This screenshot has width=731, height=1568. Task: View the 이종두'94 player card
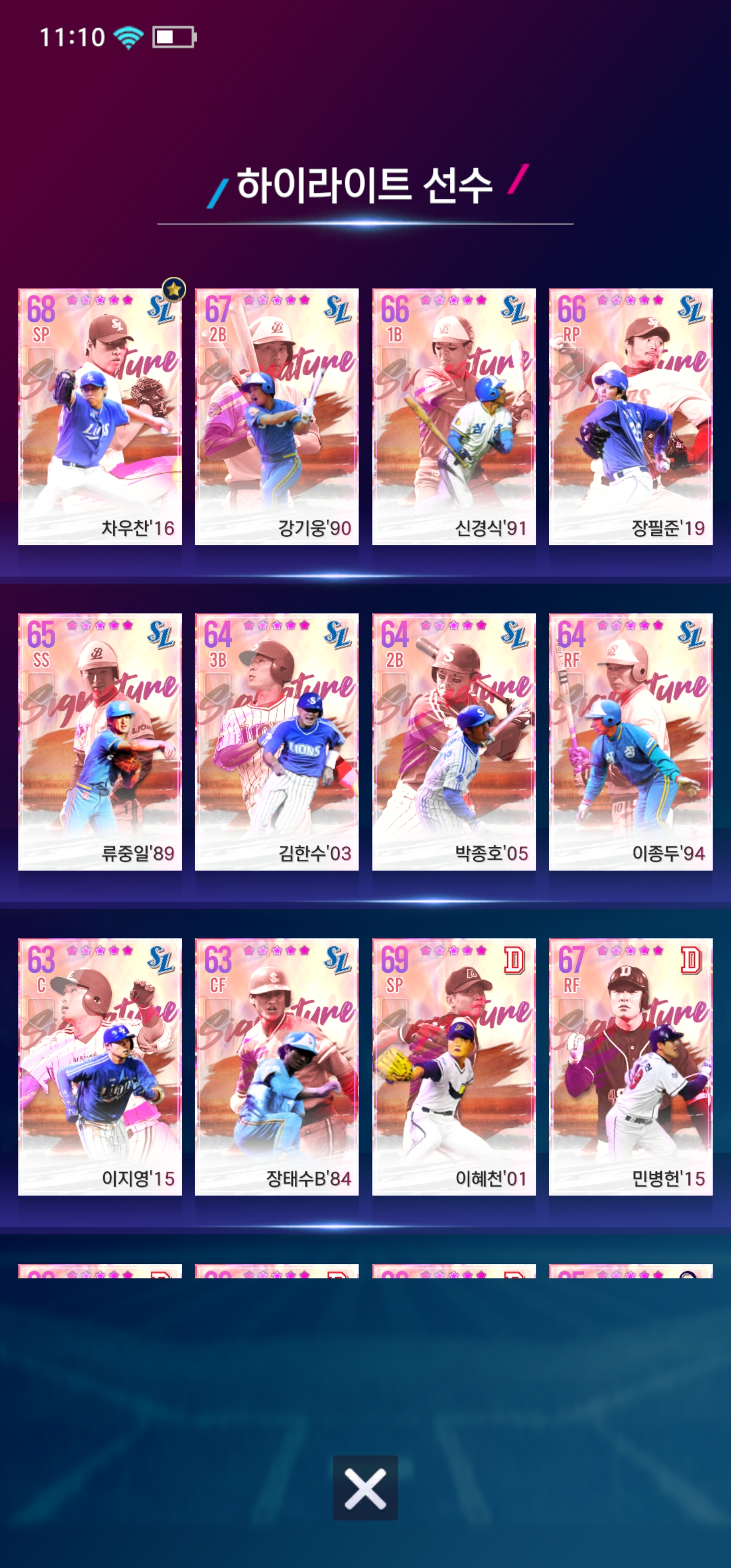[630, 741]
